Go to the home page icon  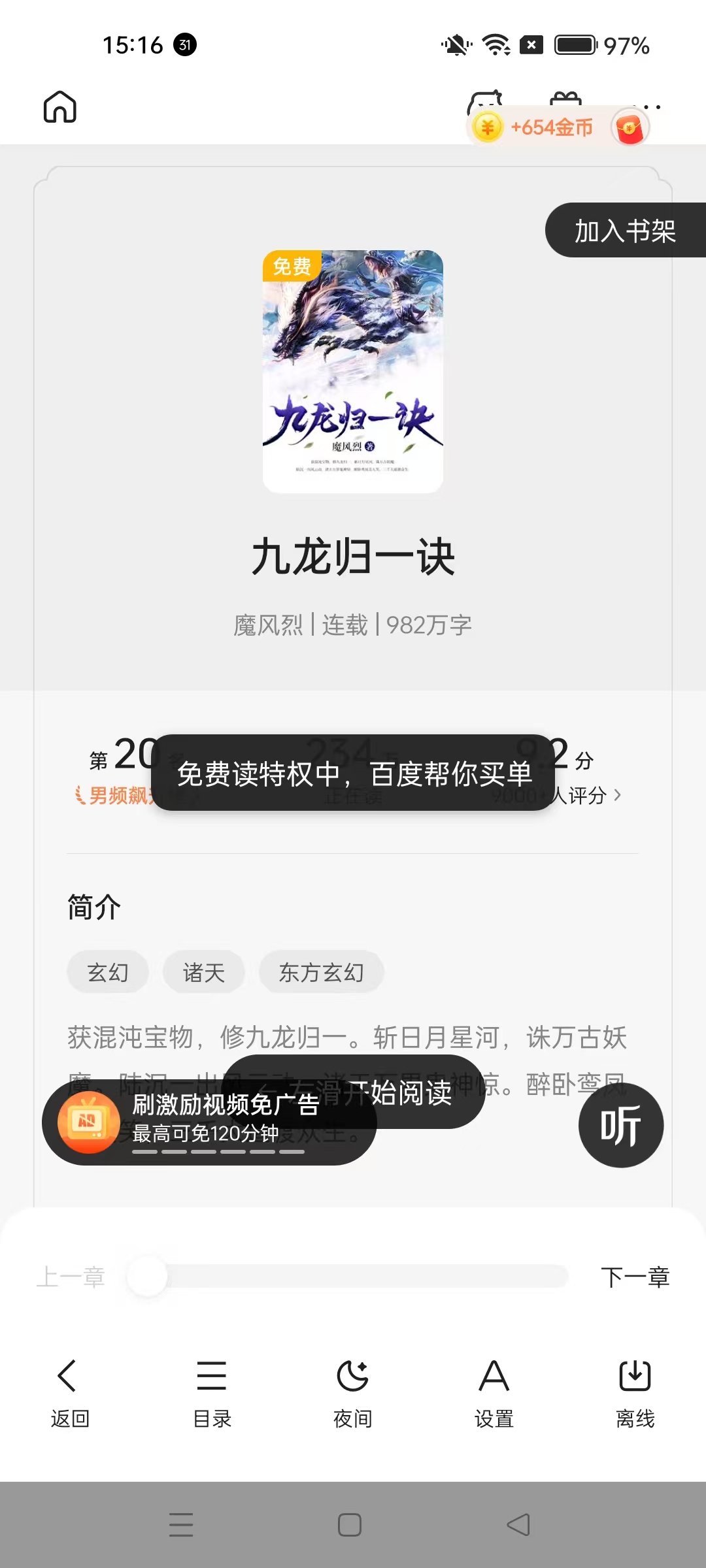[x=60, y=106]
